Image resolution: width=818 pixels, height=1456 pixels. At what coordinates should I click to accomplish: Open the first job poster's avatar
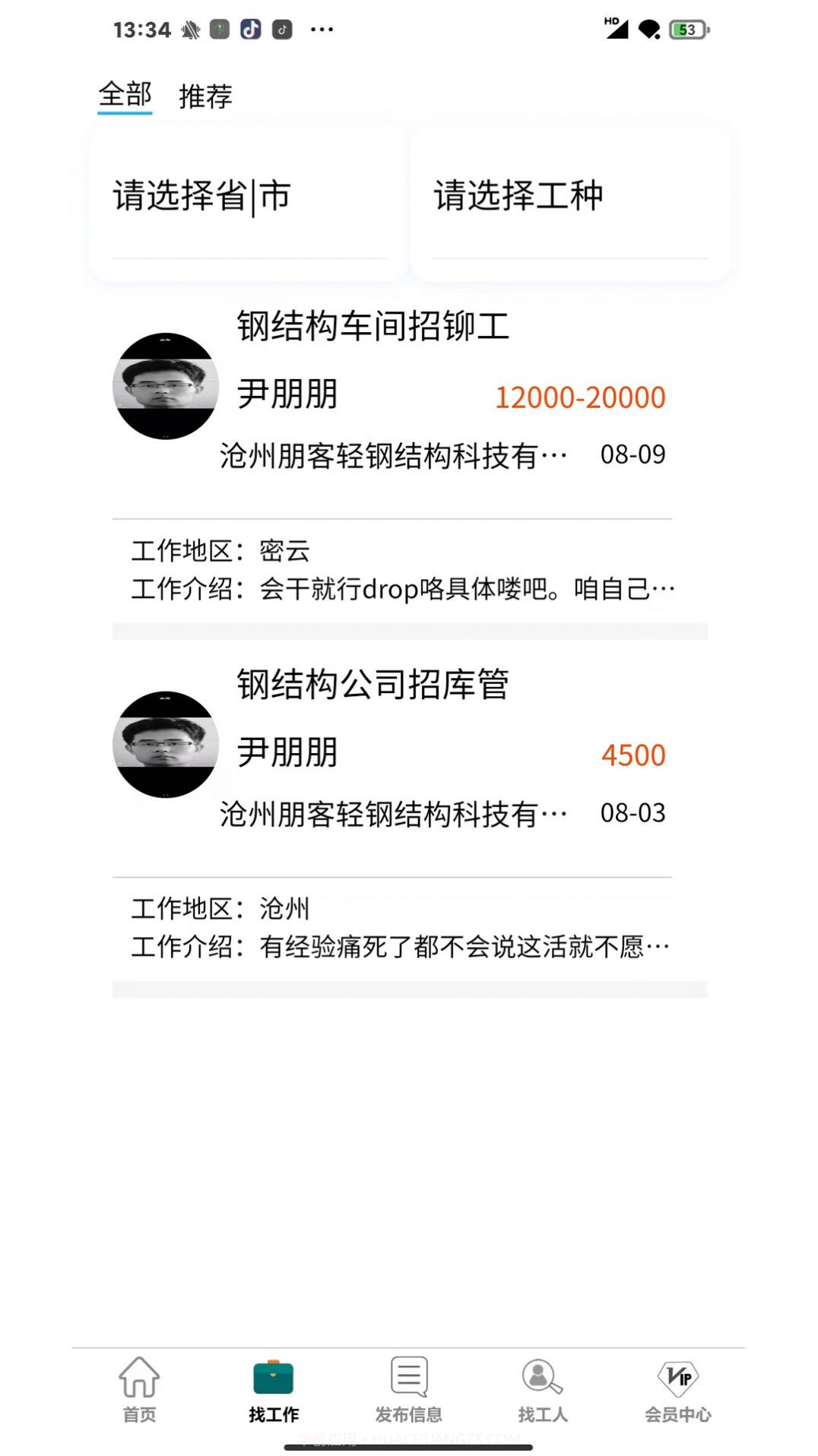coord(166,385)
